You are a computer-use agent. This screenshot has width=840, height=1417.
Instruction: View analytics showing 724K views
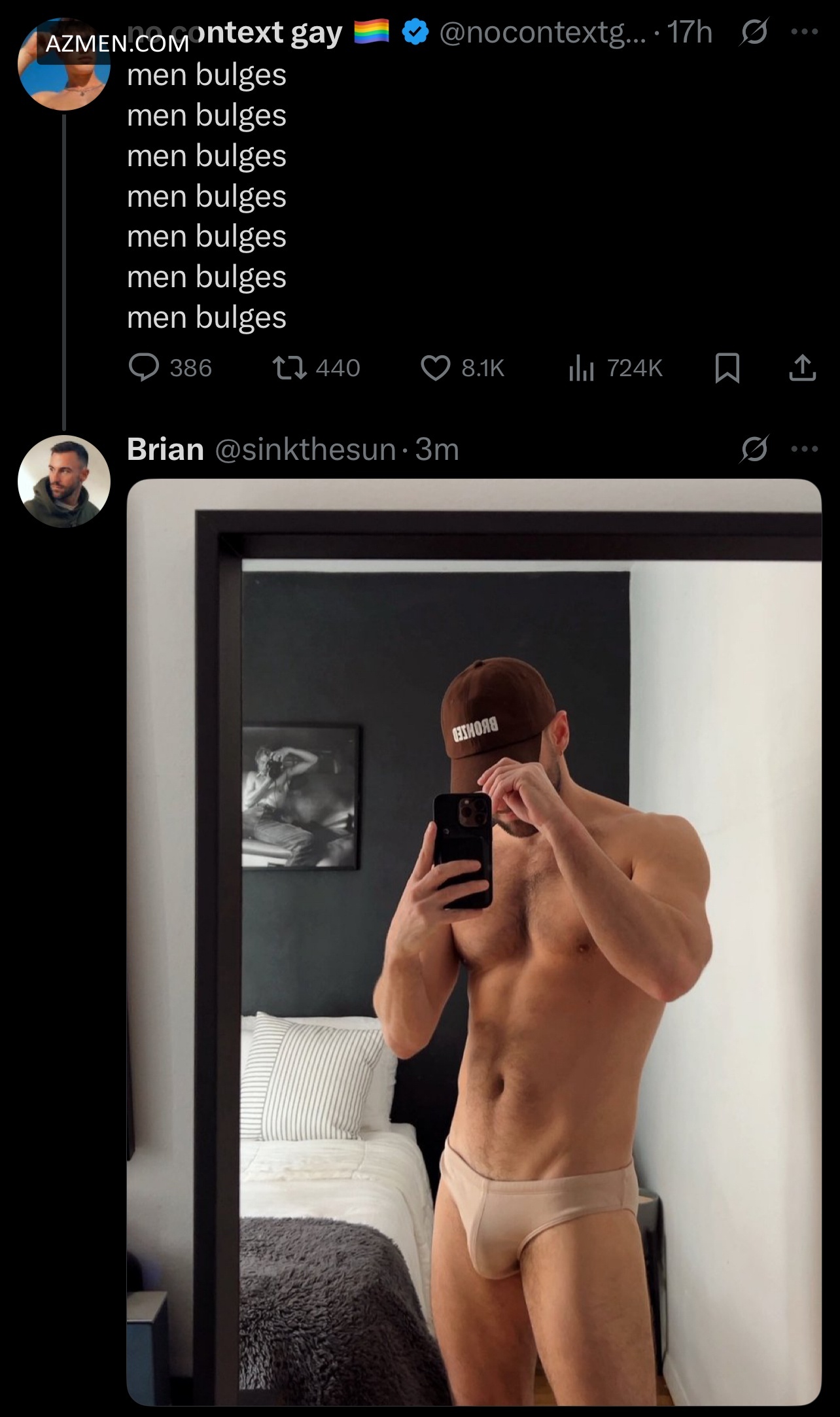[x=616, y=368]
